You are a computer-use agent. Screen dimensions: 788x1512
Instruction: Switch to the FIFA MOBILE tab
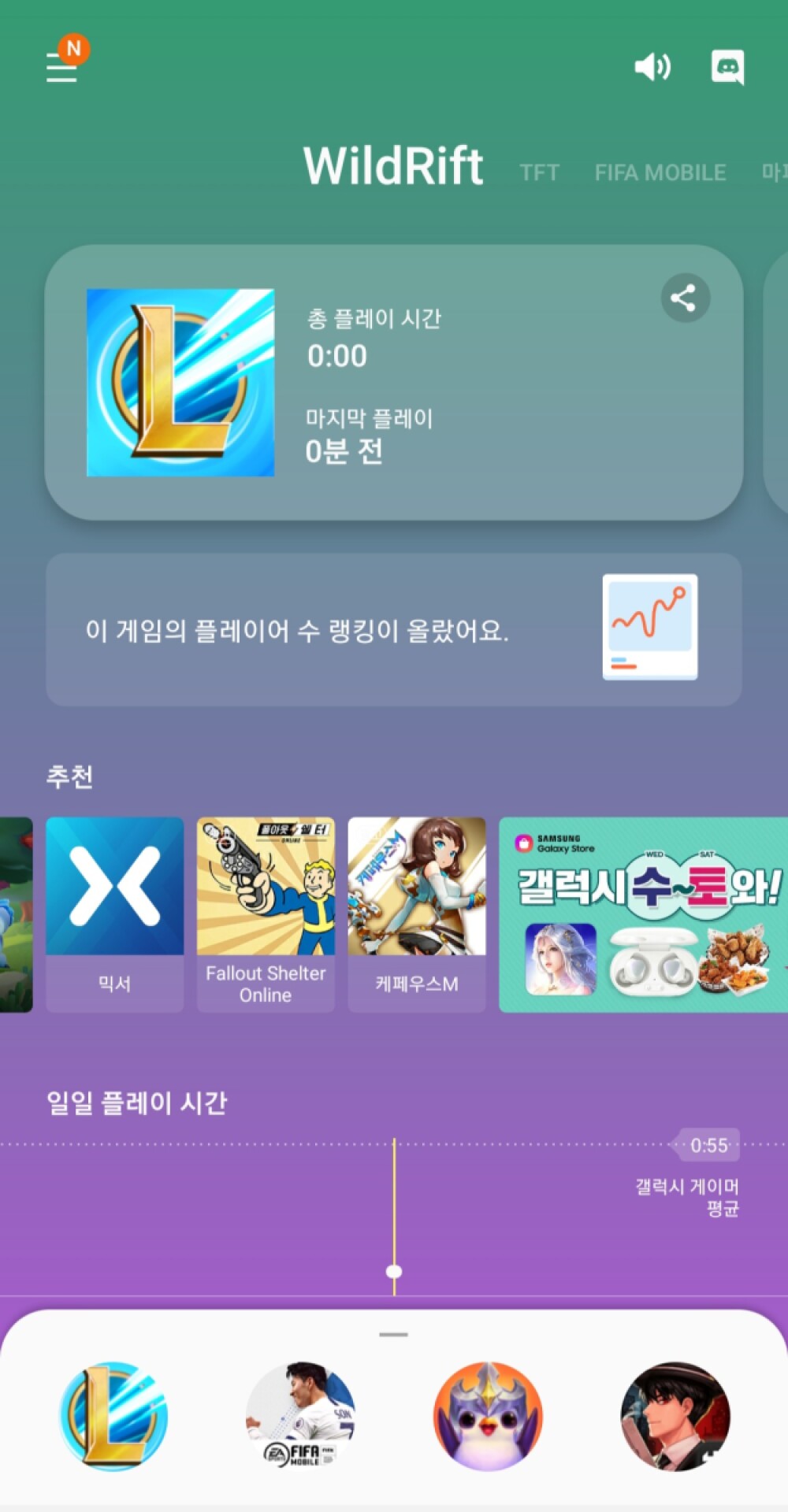point(660,172)
